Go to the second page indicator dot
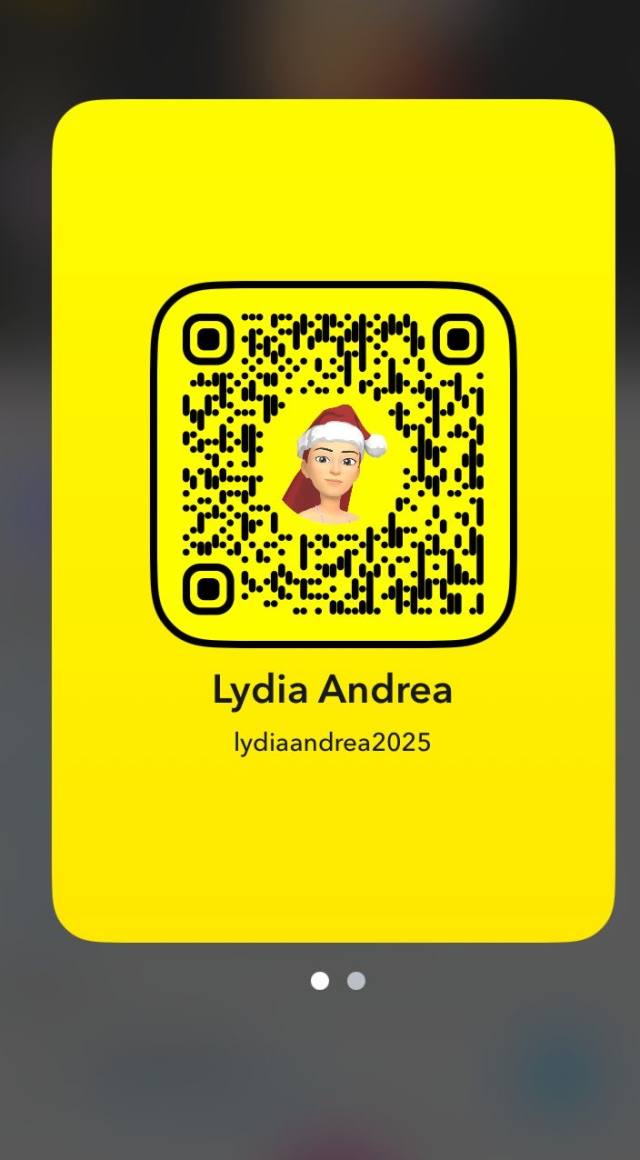Screen dimensions: 640x1160 point(356,981)
